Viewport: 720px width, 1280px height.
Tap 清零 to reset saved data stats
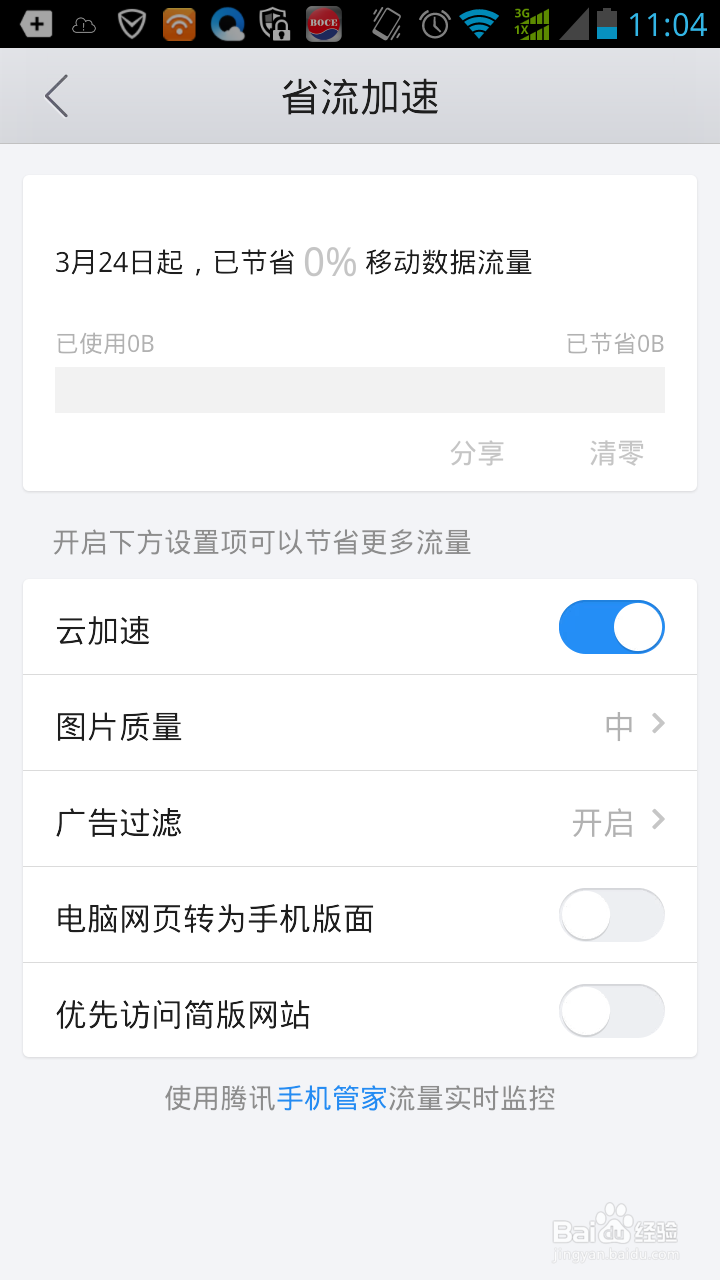tap(615, 453)
